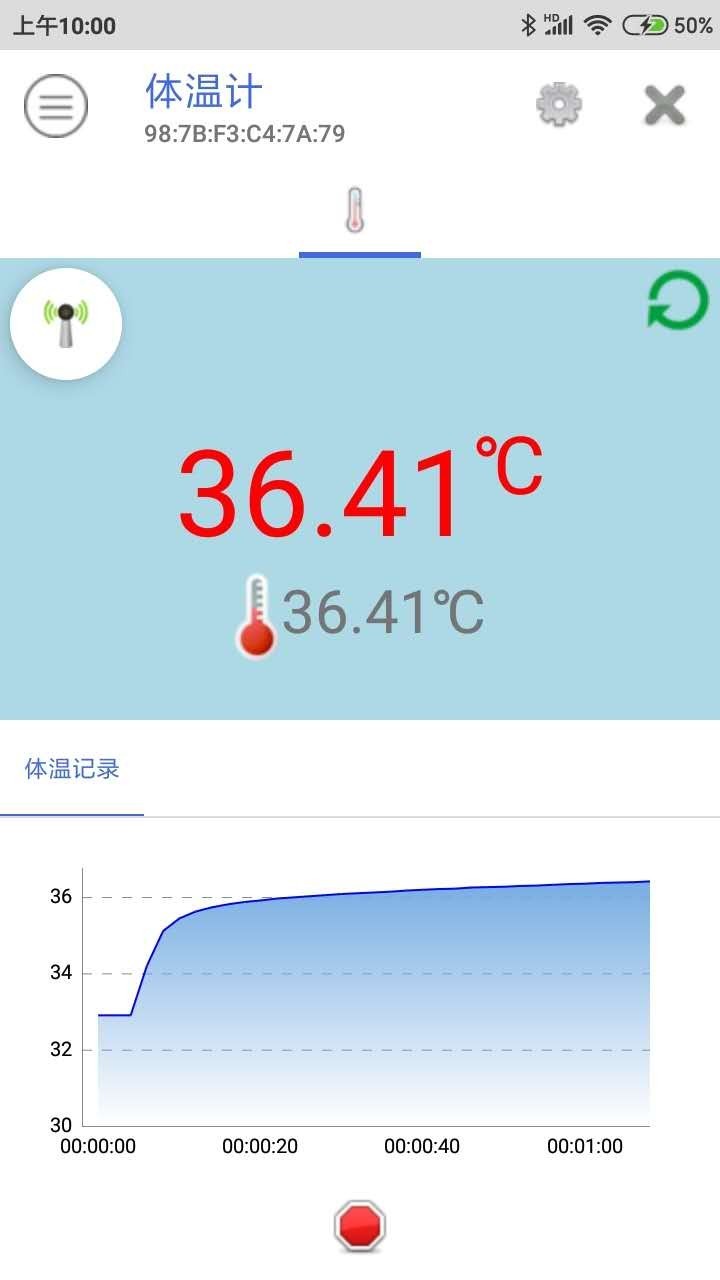Tap the Bluetooth icon in the status bar
The width and height of the screenshot is (720, 1280).
[x=527, y=24]
